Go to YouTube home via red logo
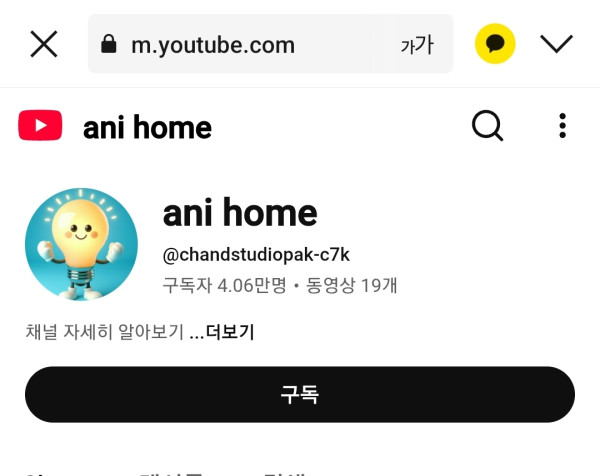 click(x=41, y=126)
